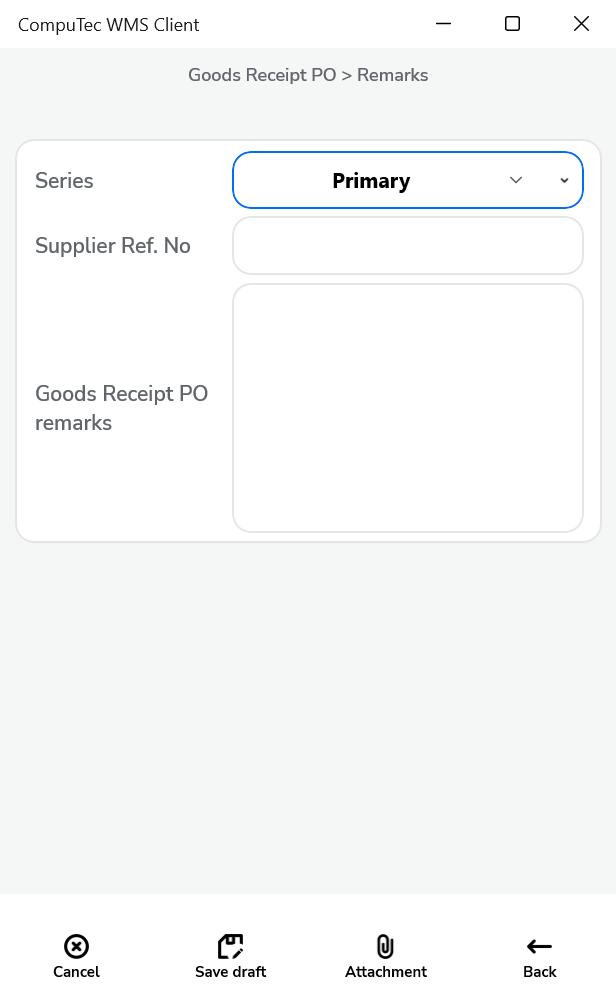
Task: Close the CompuTec WMS Client window
Action: pos(581,24)
